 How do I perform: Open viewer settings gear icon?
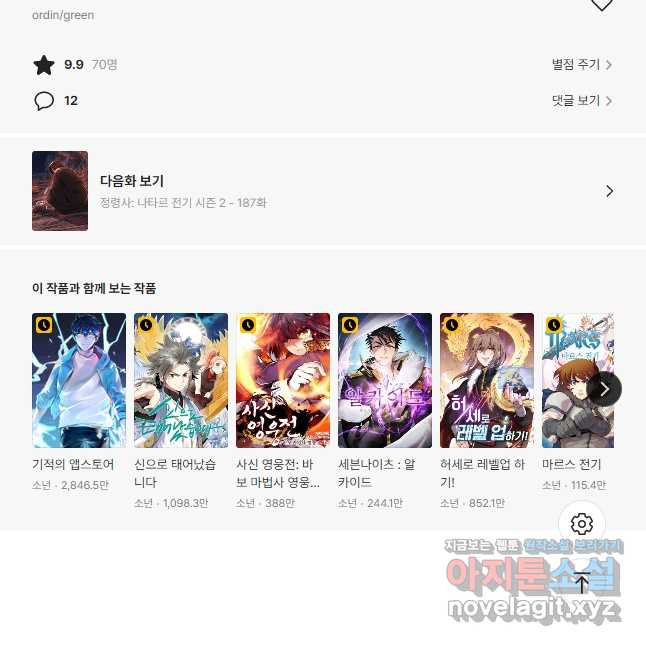pos(582,524)
